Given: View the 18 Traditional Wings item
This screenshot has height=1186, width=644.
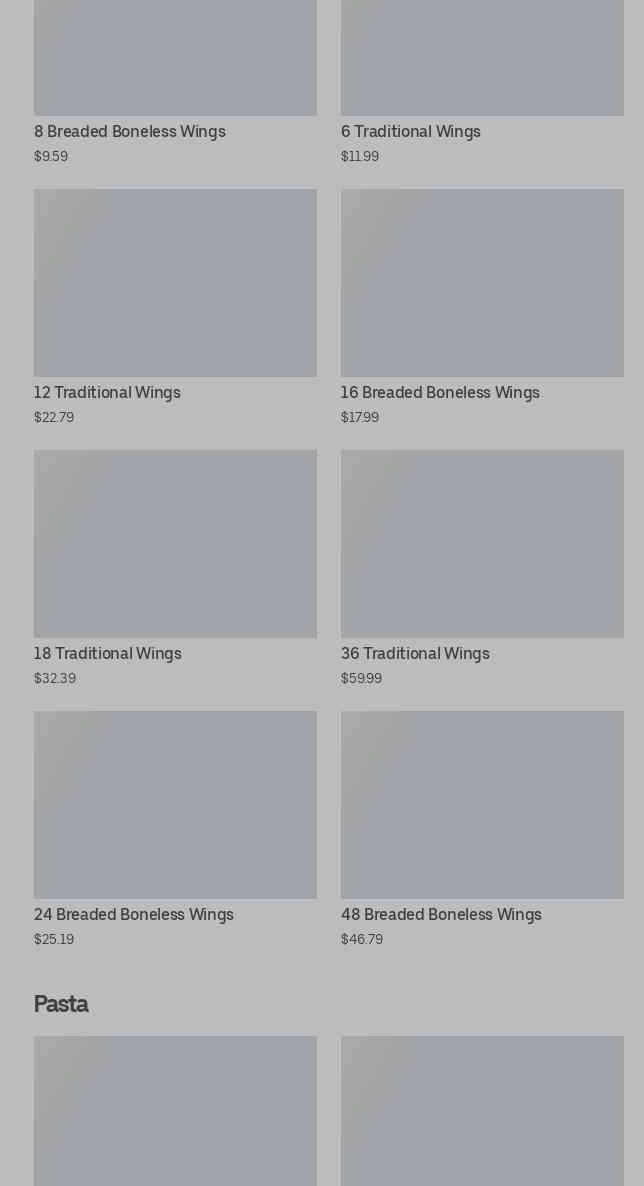Looking at the screenshot, I should [x=175, y=544].
